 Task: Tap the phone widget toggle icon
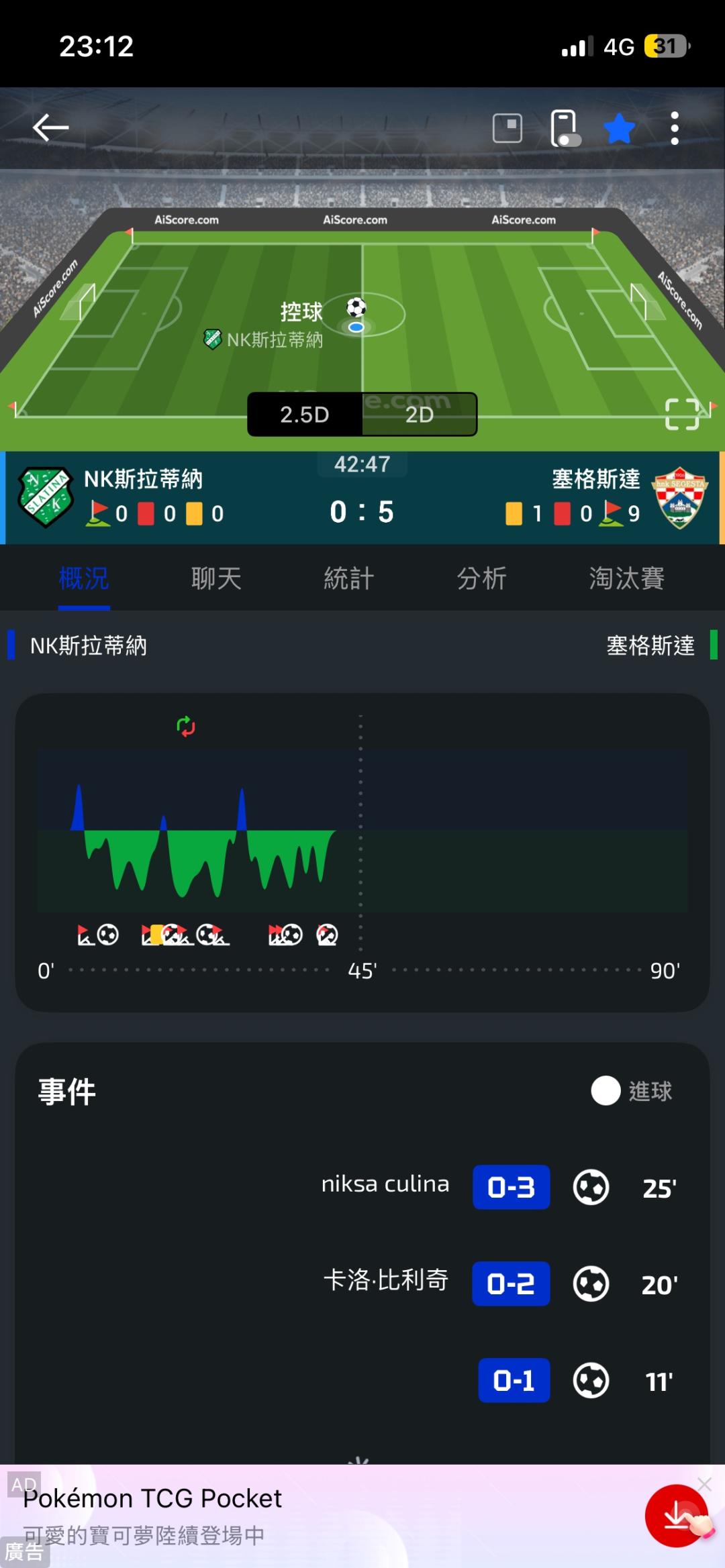[565, 127]
